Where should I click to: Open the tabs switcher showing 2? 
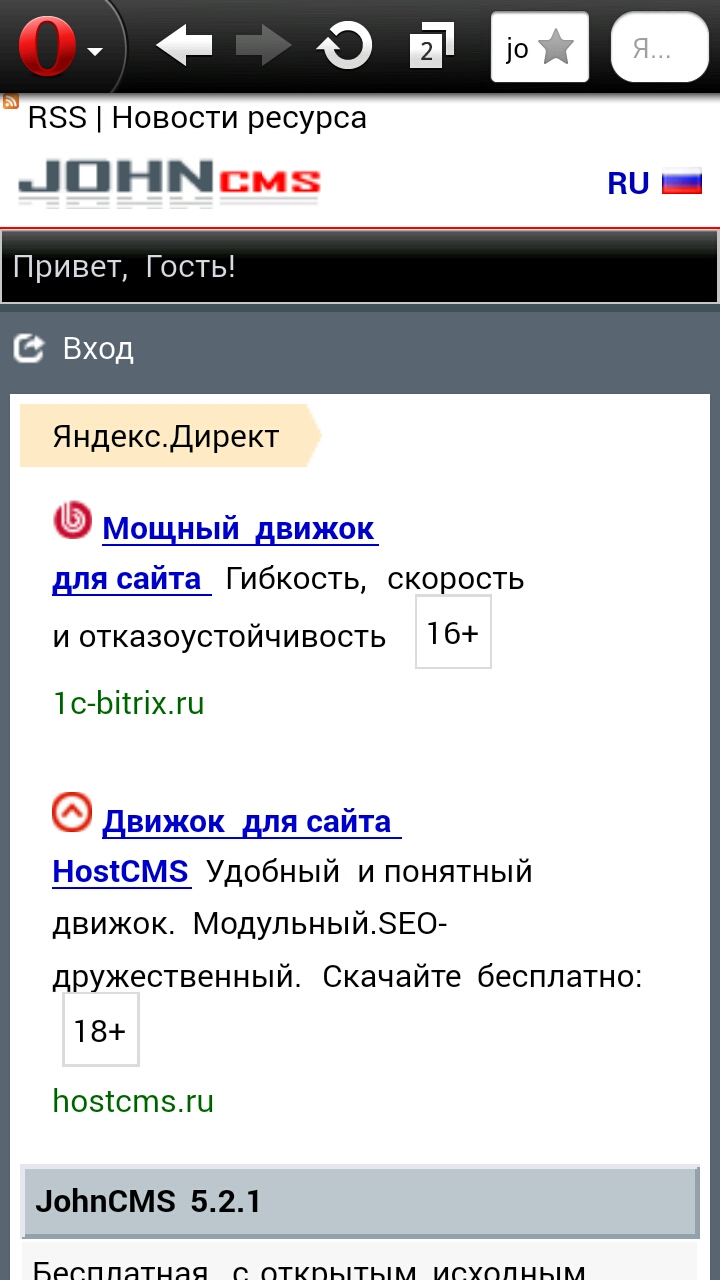tap(430, 46)
